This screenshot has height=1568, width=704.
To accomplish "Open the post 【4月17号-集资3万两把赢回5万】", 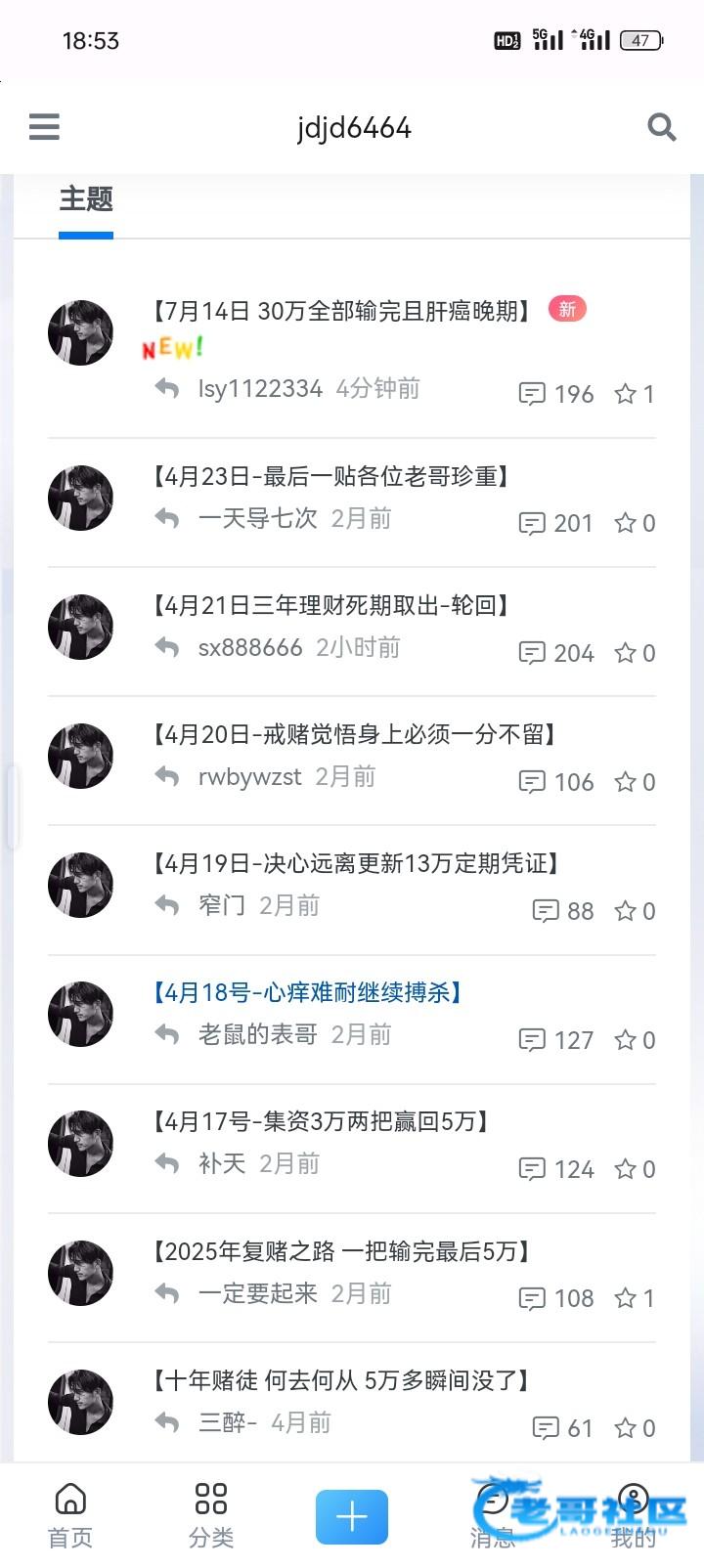I will click(321, 1122).
